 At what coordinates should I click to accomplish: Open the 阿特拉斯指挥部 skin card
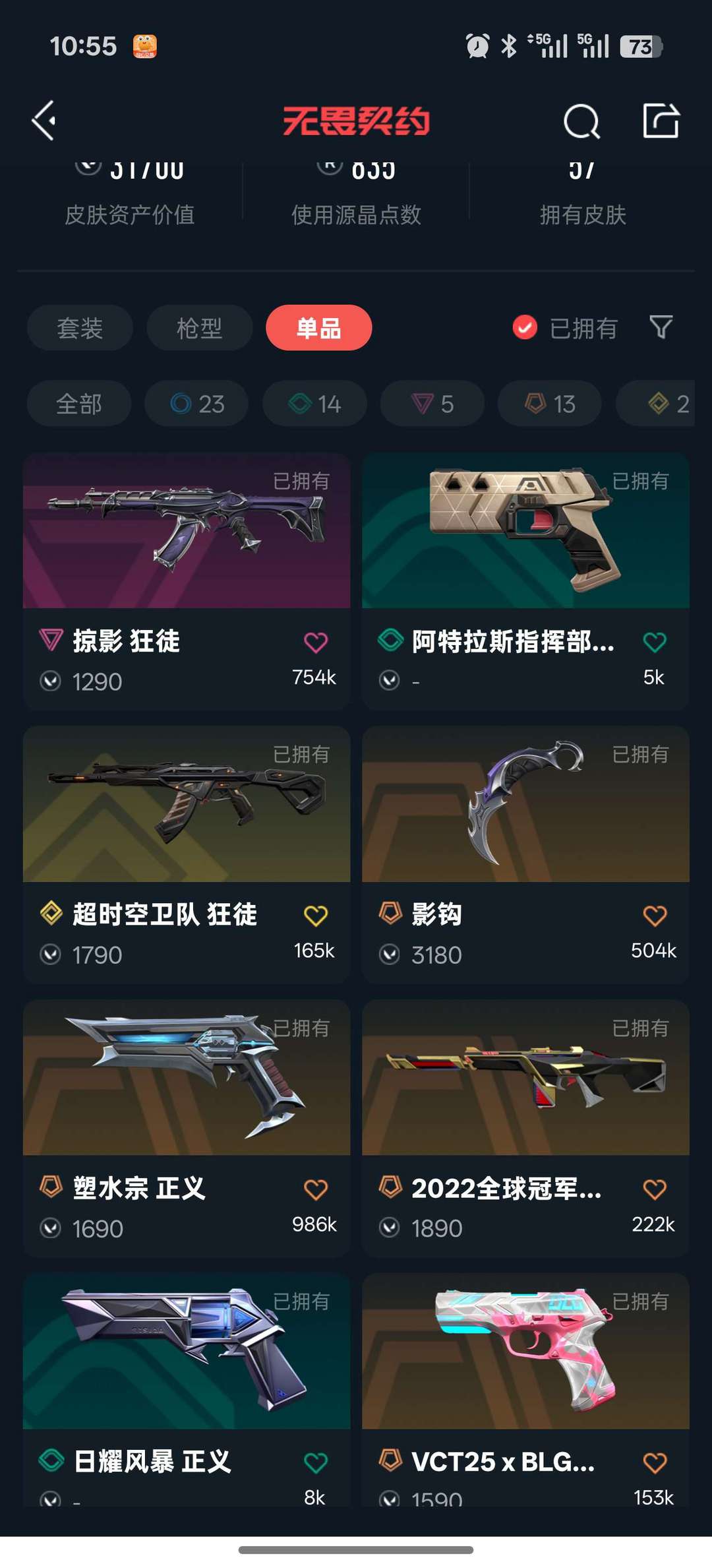525,581
